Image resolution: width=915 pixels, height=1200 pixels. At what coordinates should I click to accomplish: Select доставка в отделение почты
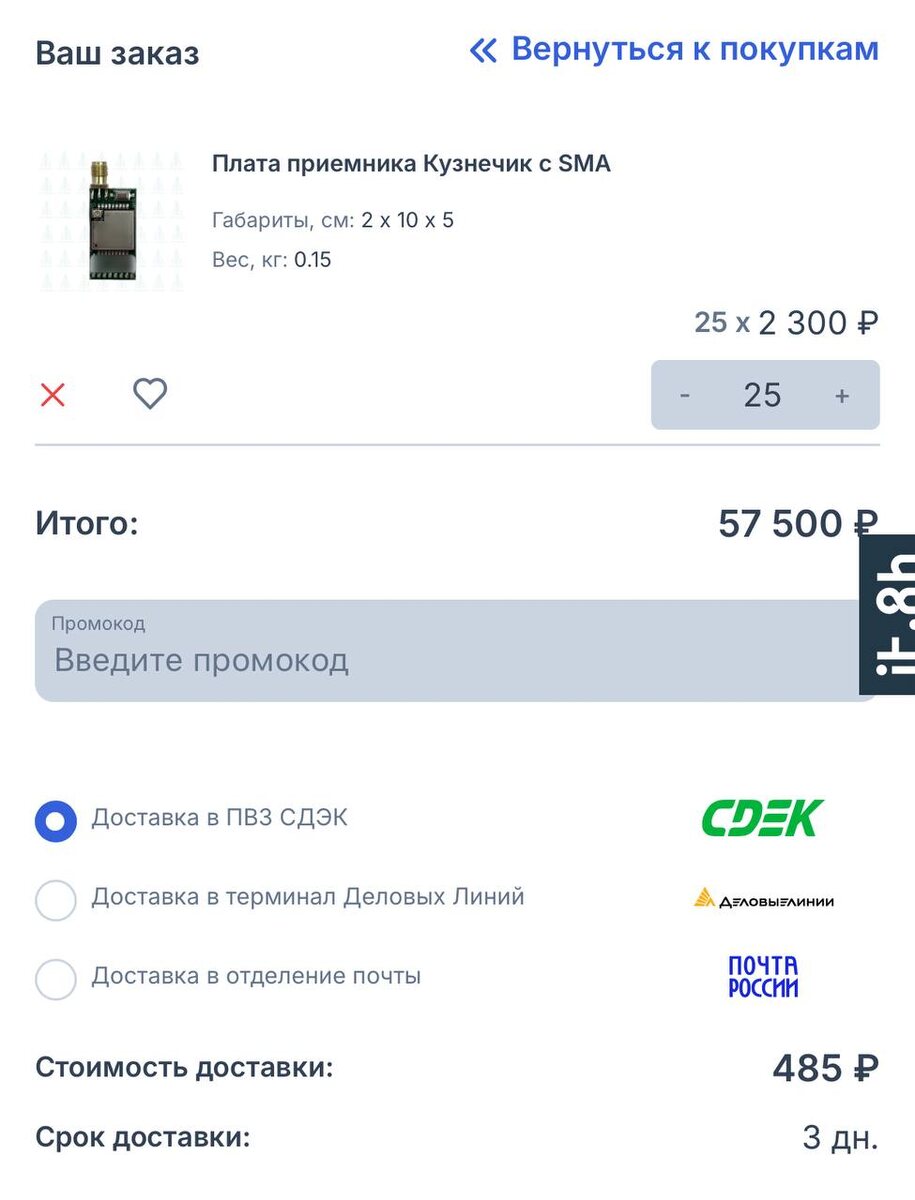coord(56,979)
